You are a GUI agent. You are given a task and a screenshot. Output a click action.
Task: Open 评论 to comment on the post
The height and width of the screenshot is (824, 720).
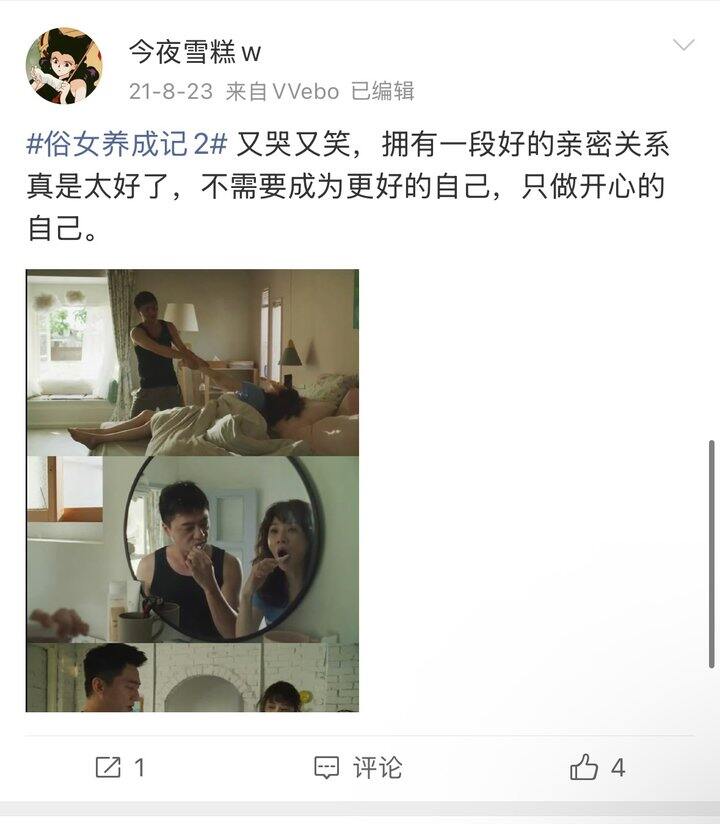tap(358, 767)
